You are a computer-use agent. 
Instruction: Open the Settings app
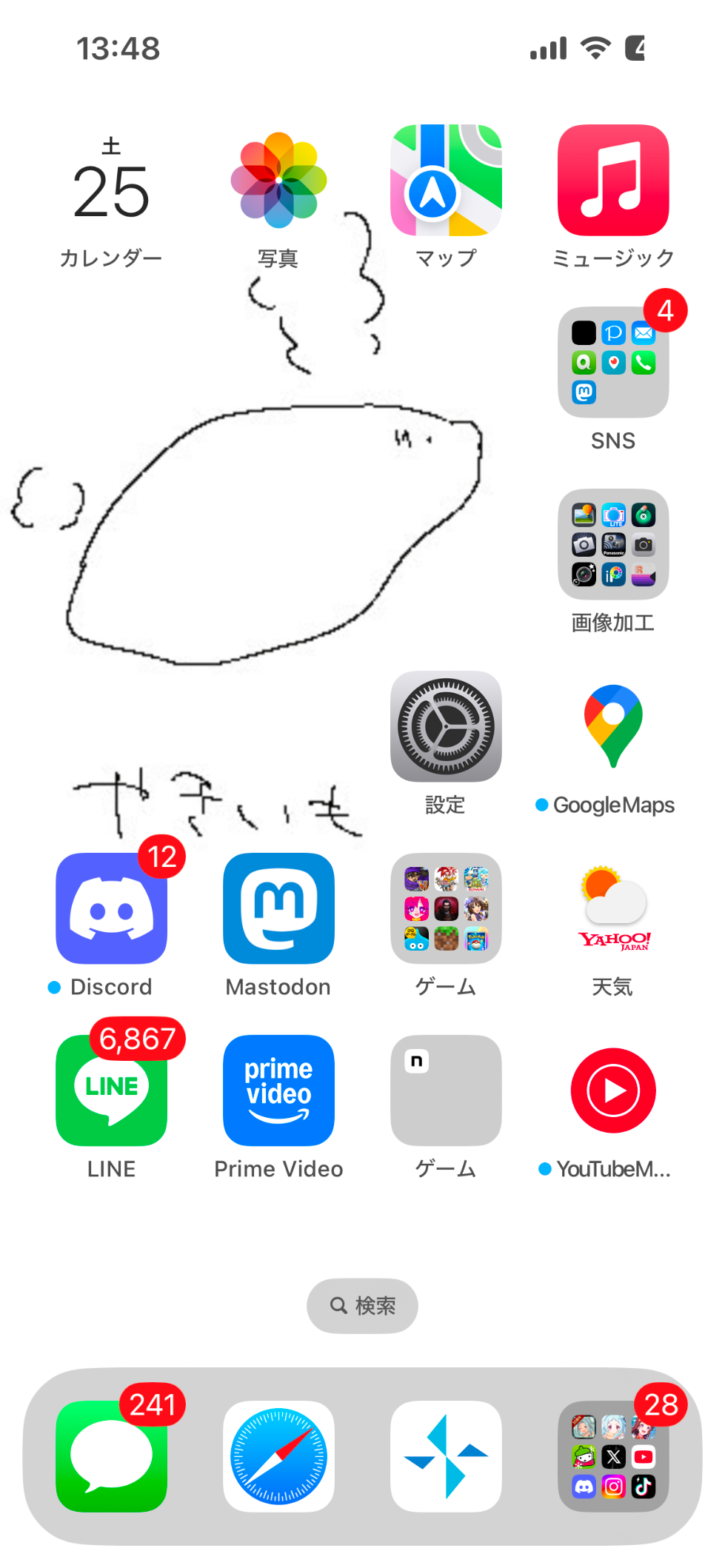(446, 726)
